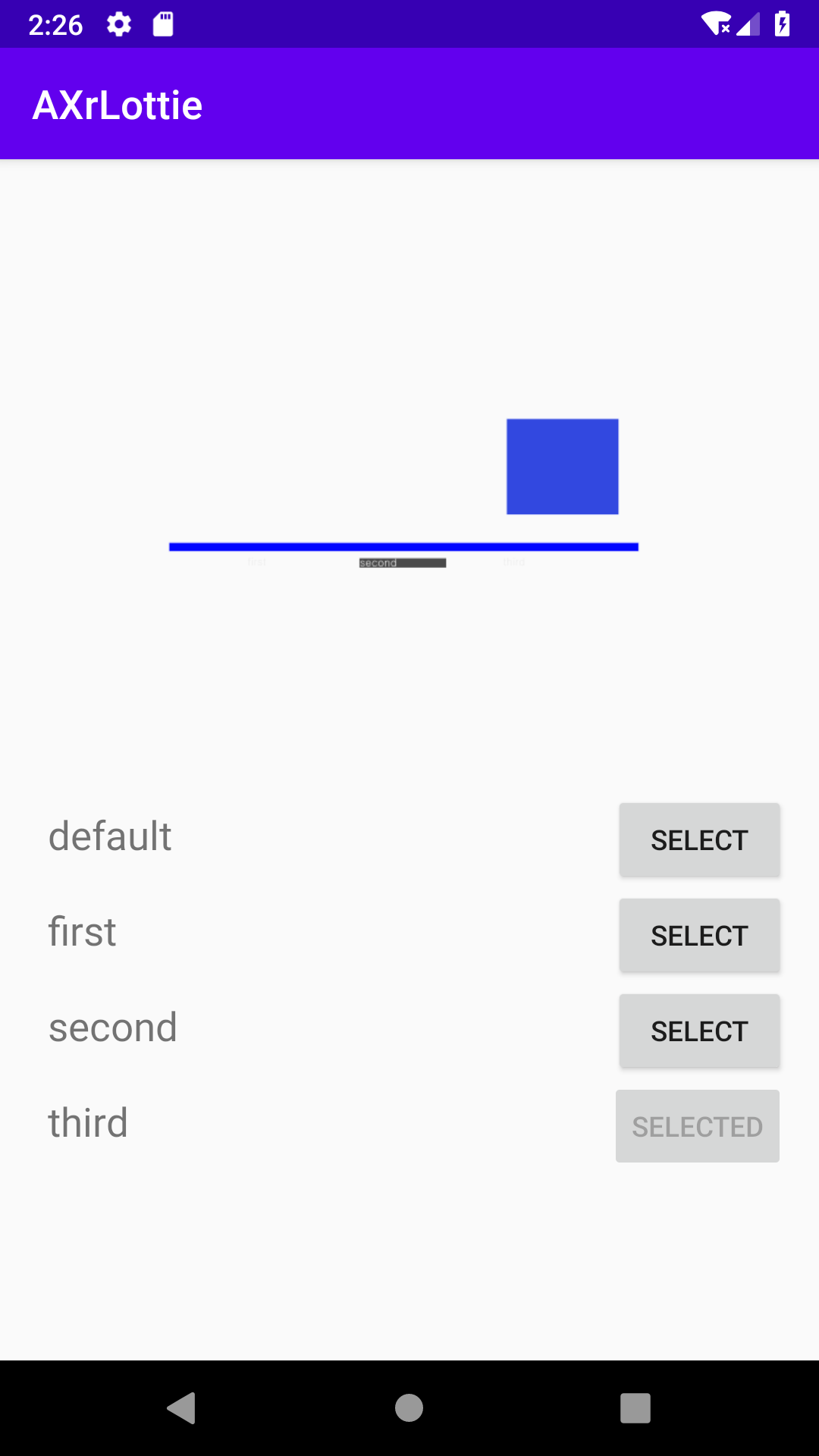Select the first marker
819x1456 pixels.
[x=699, y=936]
